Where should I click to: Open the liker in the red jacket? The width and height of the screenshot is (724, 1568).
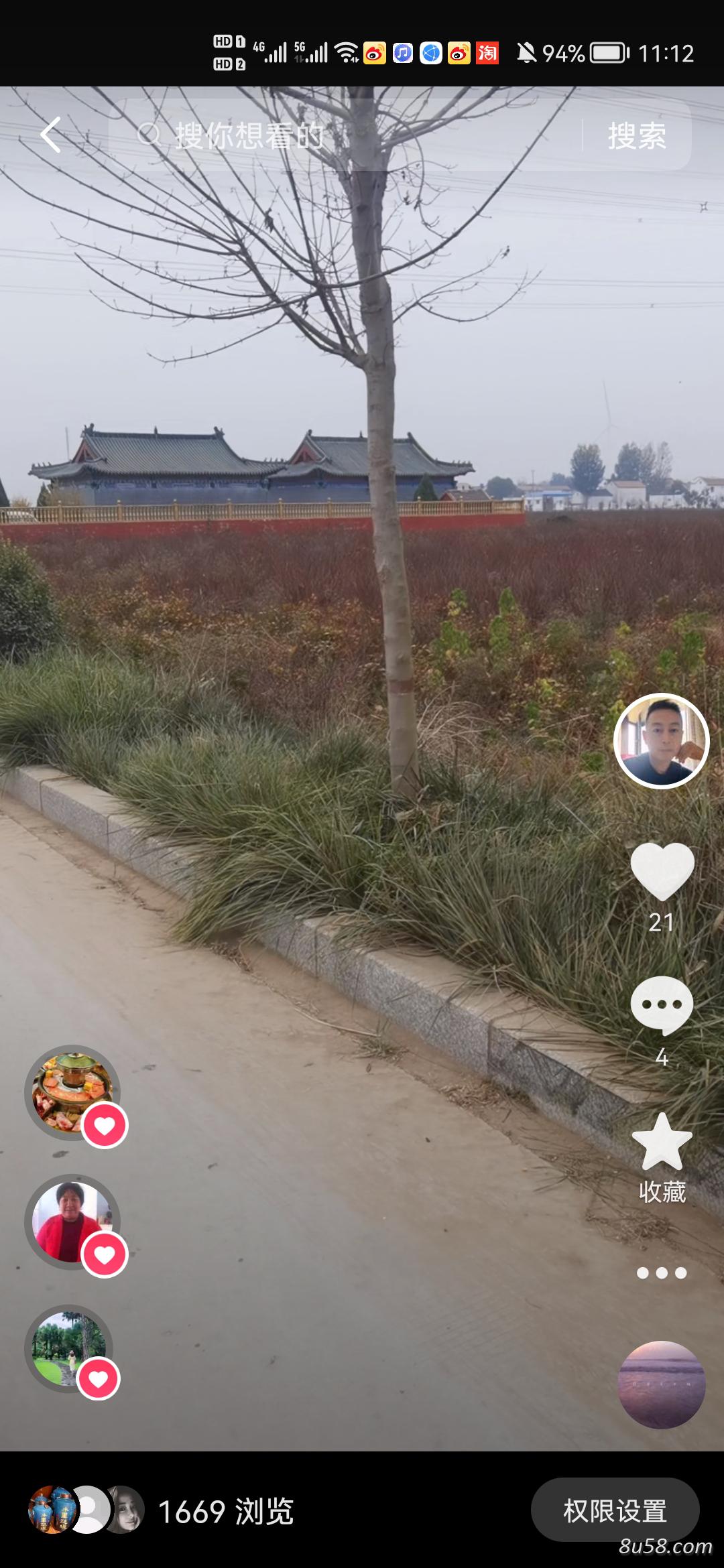point(72,1222)
